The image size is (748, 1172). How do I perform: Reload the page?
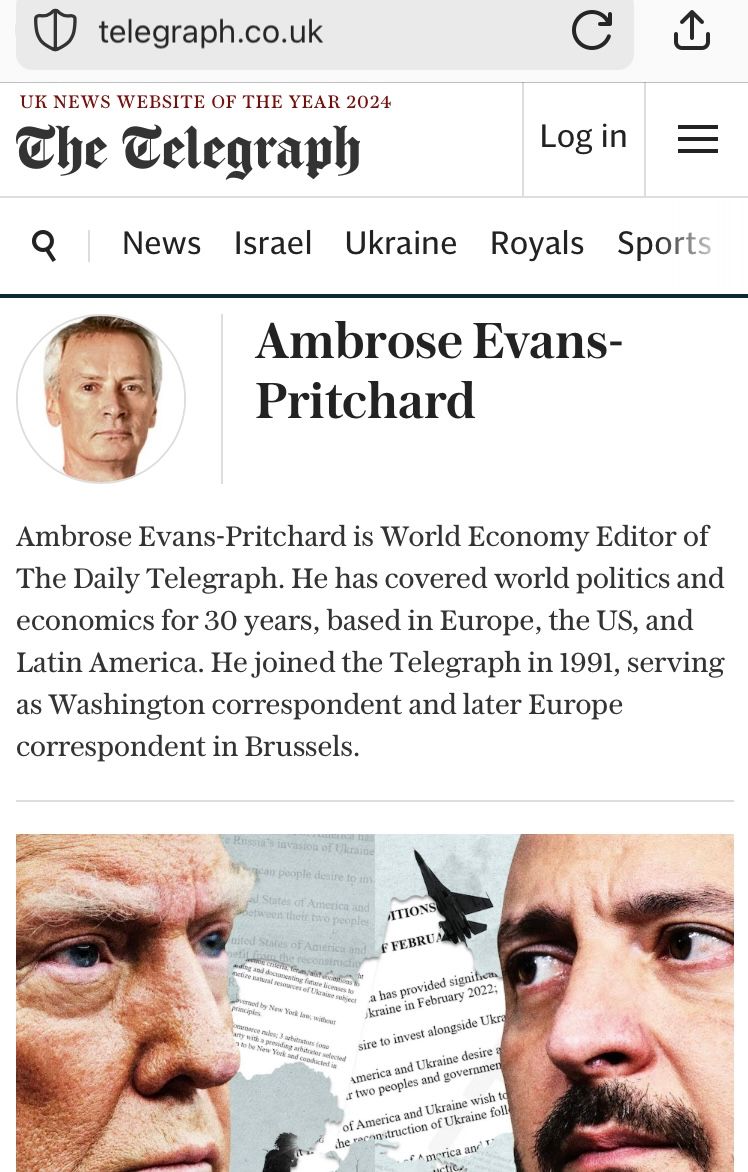coord(591,31)
